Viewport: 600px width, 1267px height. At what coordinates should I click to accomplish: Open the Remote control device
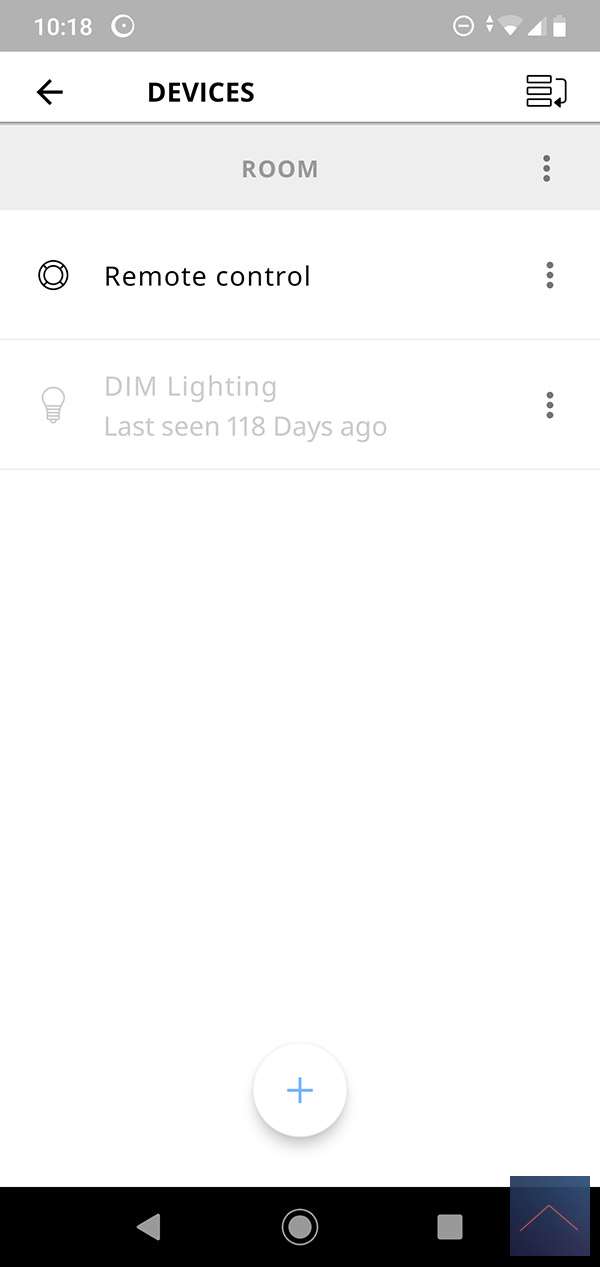pos(208,276)
